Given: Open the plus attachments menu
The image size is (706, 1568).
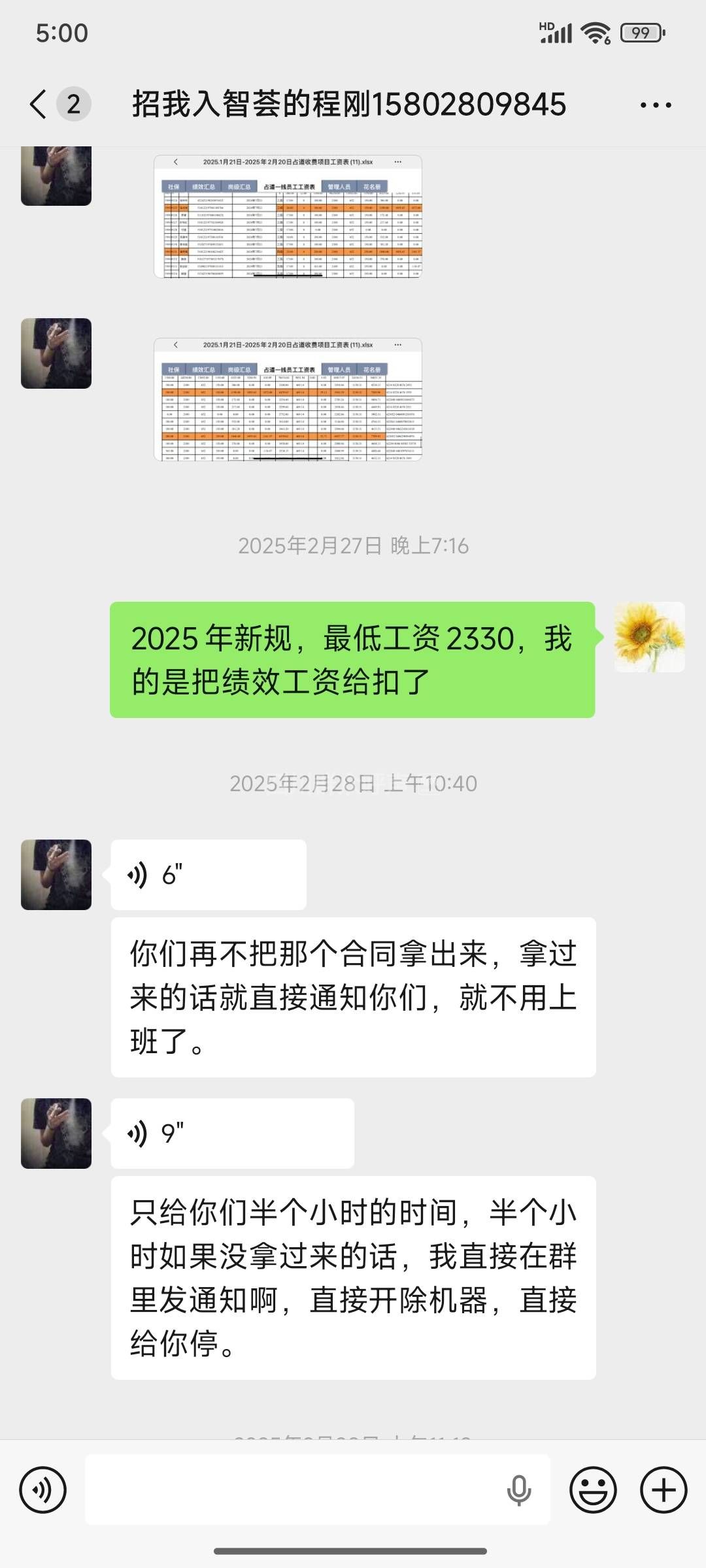Looking at the screenshot, I should pyautogui.click(x=664, y=1490).
